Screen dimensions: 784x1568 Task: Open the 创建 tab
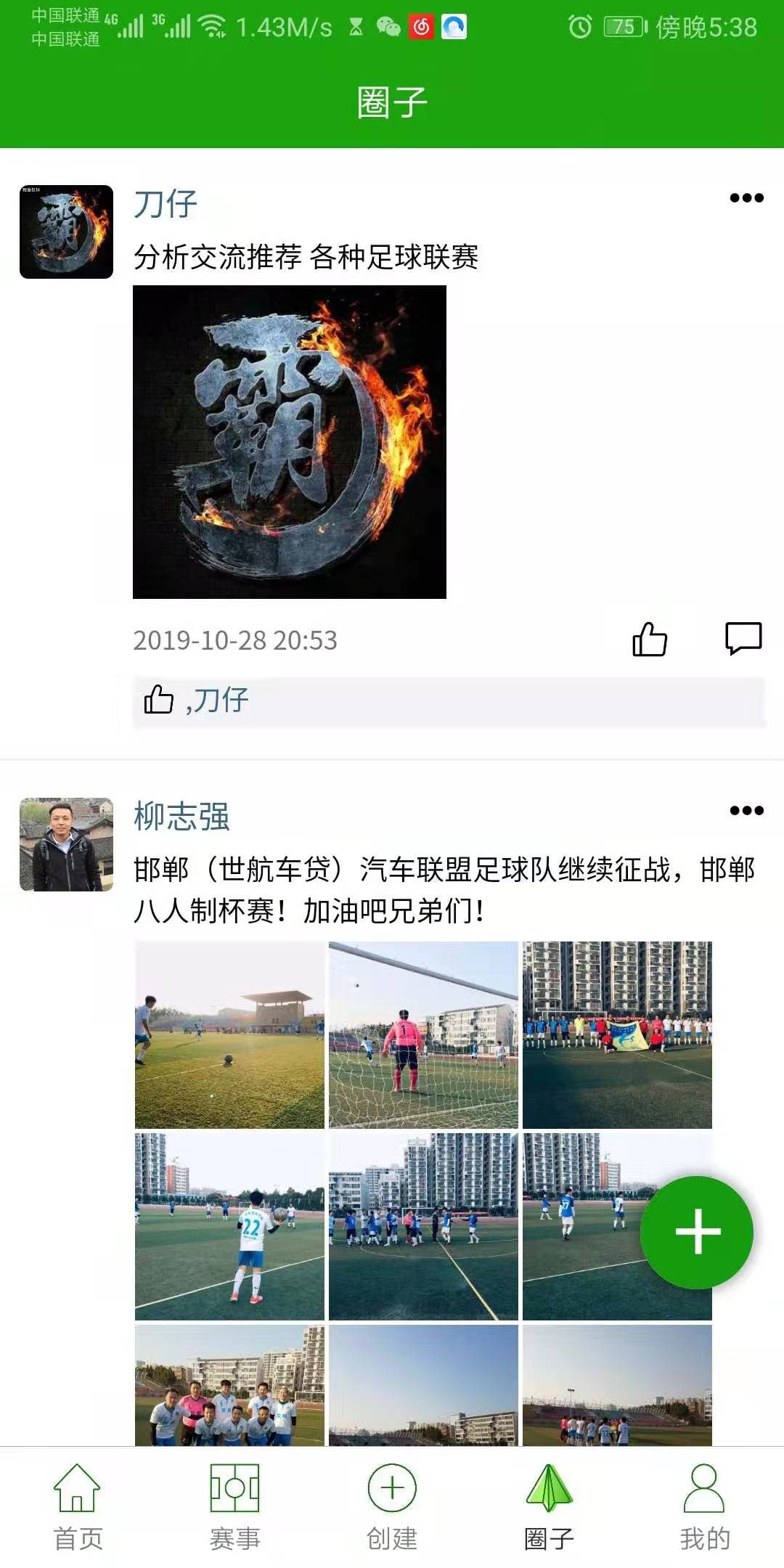click(x=392, y=1506)
